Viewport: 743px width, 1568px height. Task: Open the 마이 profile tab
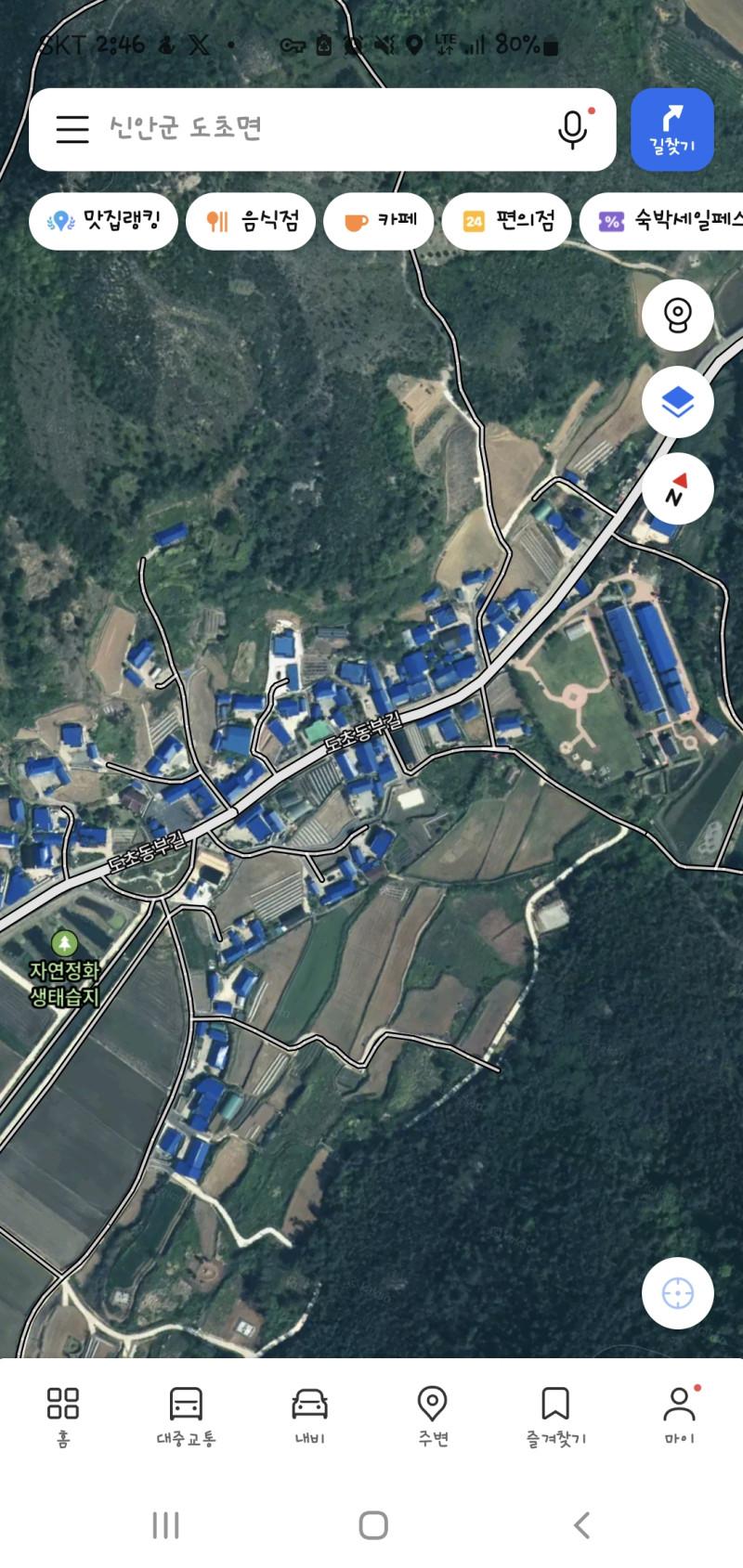point(679,1416)
